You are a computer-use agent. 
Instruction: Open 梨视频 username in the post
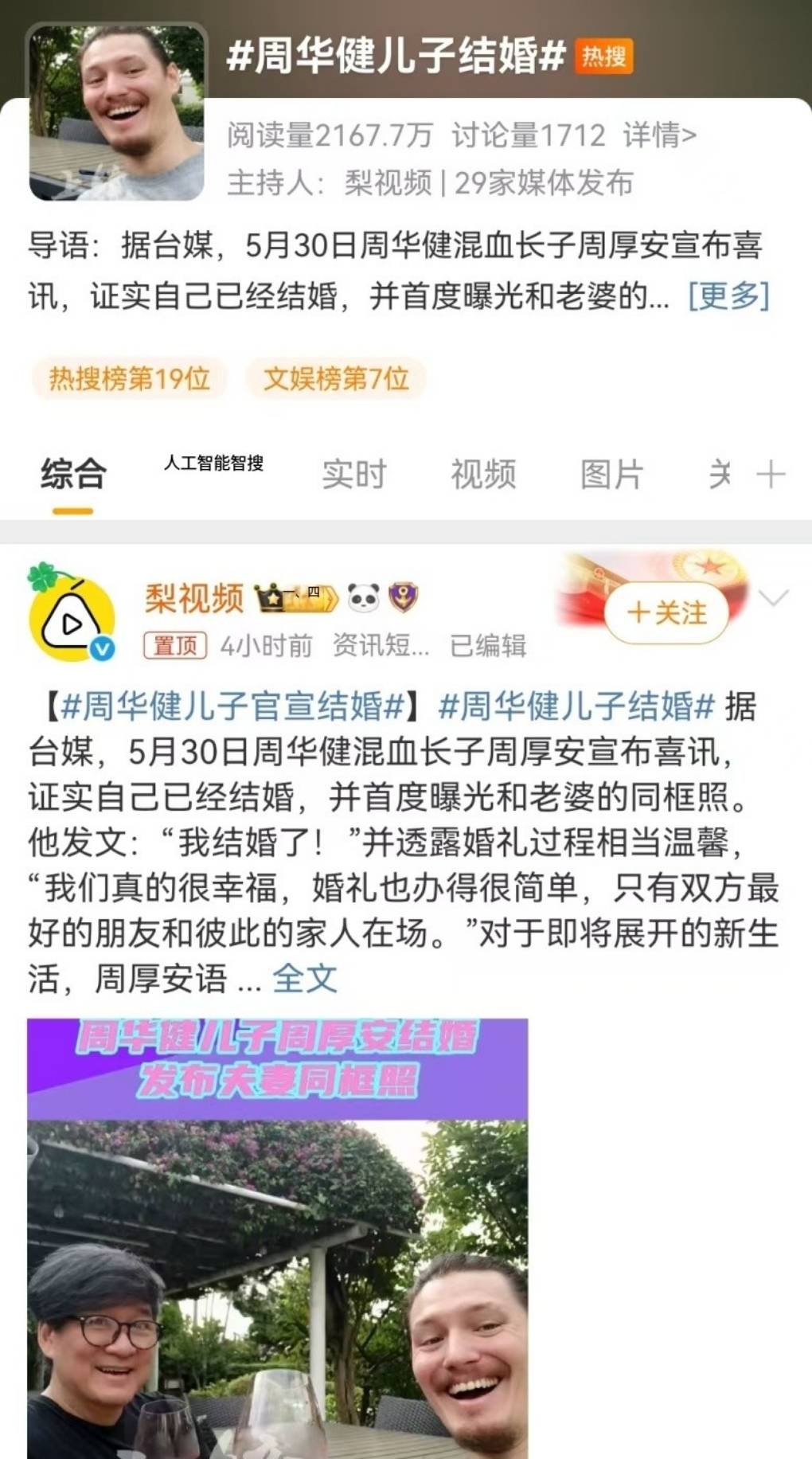(194, 597)
